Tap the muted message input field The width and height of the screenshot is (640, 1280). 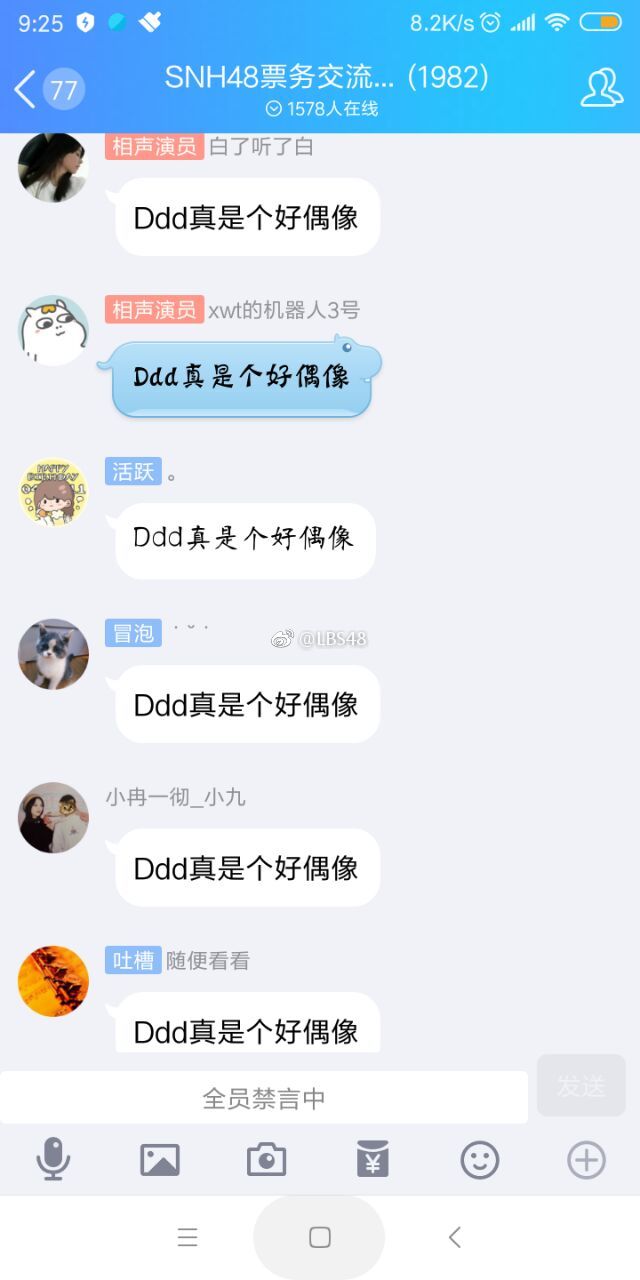pos(264,1098)
